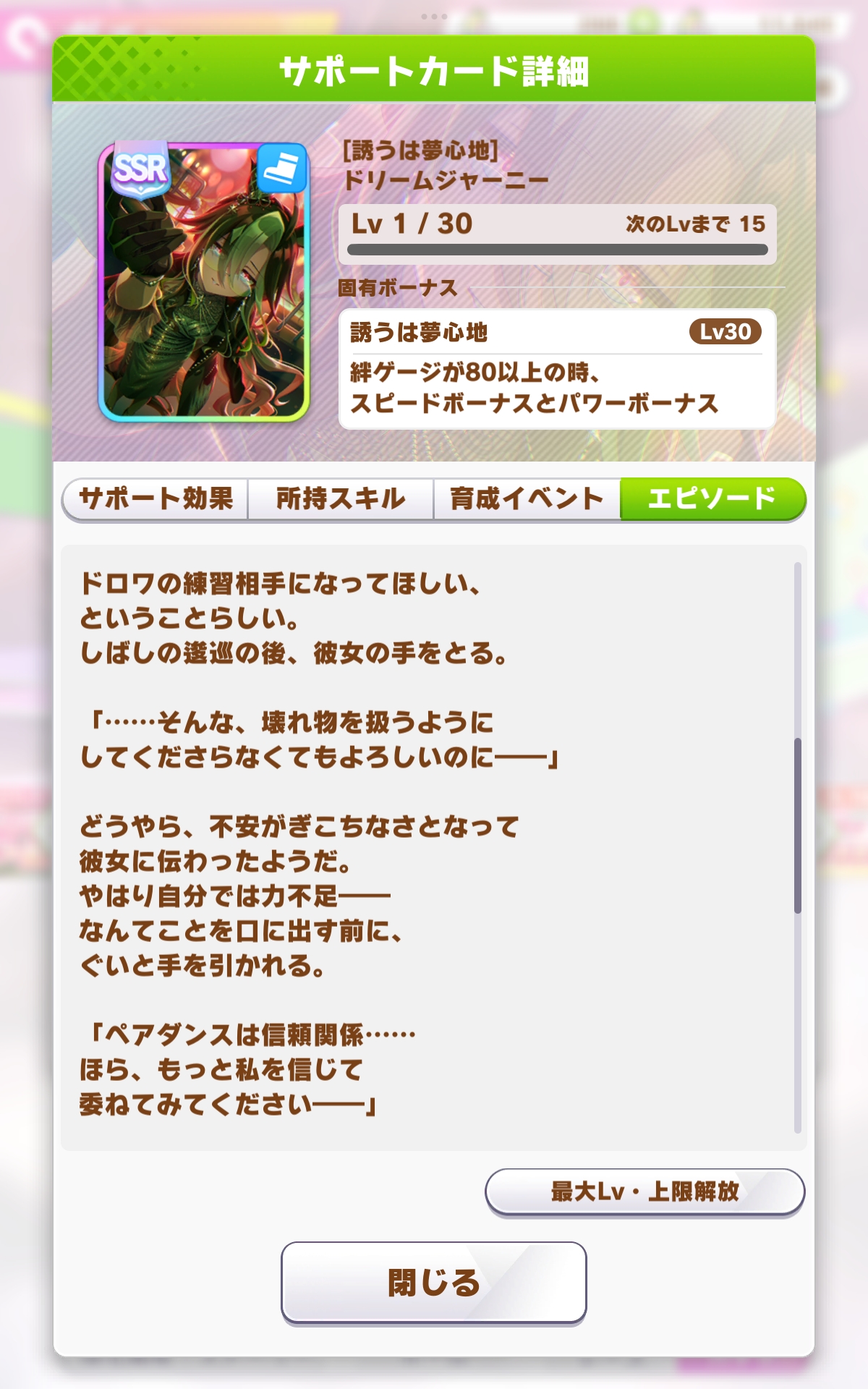Close the dialog with 閉じる
The image size is (868, 1389).
point(433,1283)
